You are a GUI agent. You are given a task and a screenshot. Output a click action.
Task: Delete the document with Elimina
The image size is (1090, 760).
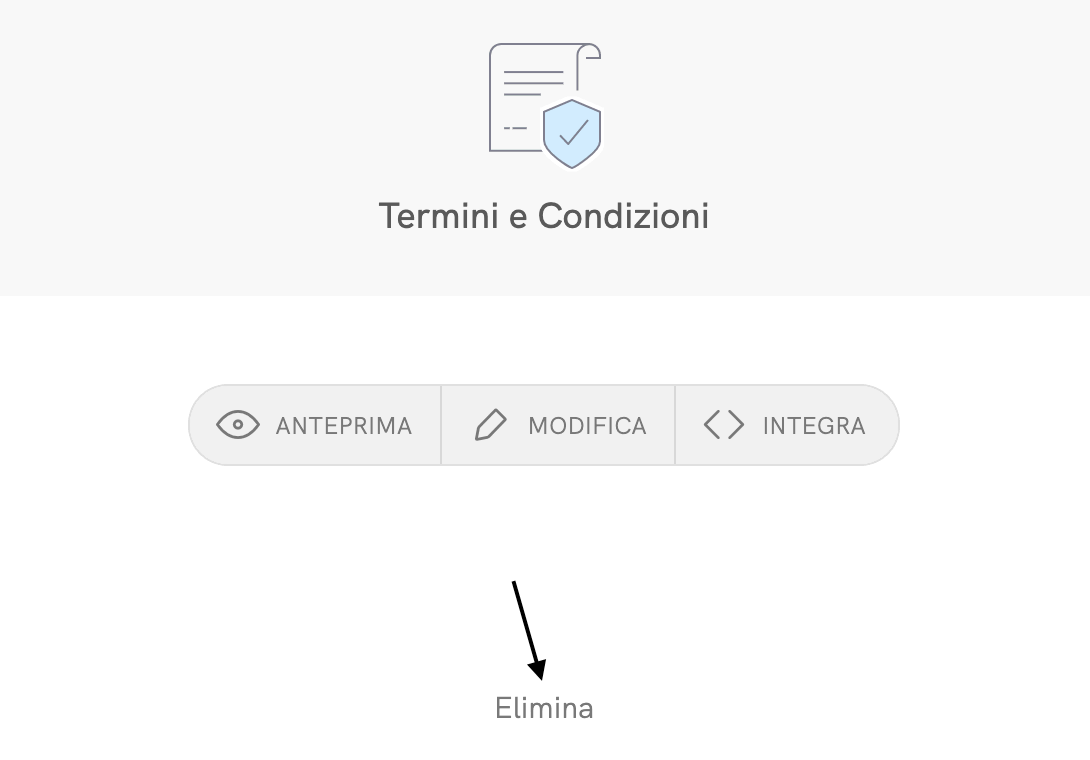544,708
